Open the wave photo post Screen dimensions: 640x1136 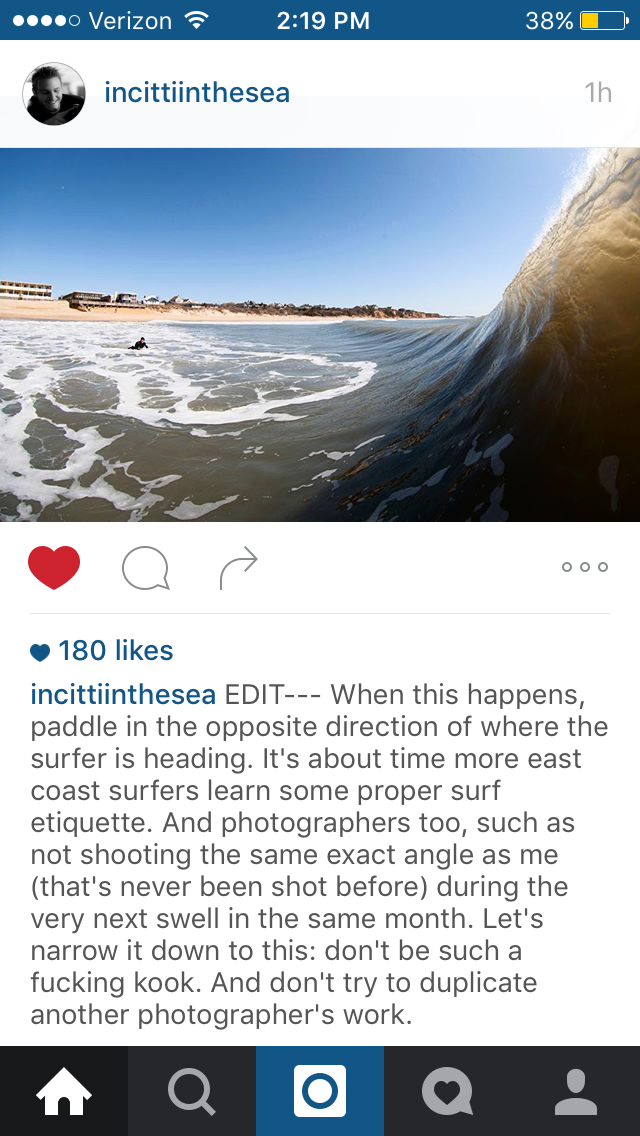click(320, 335)
